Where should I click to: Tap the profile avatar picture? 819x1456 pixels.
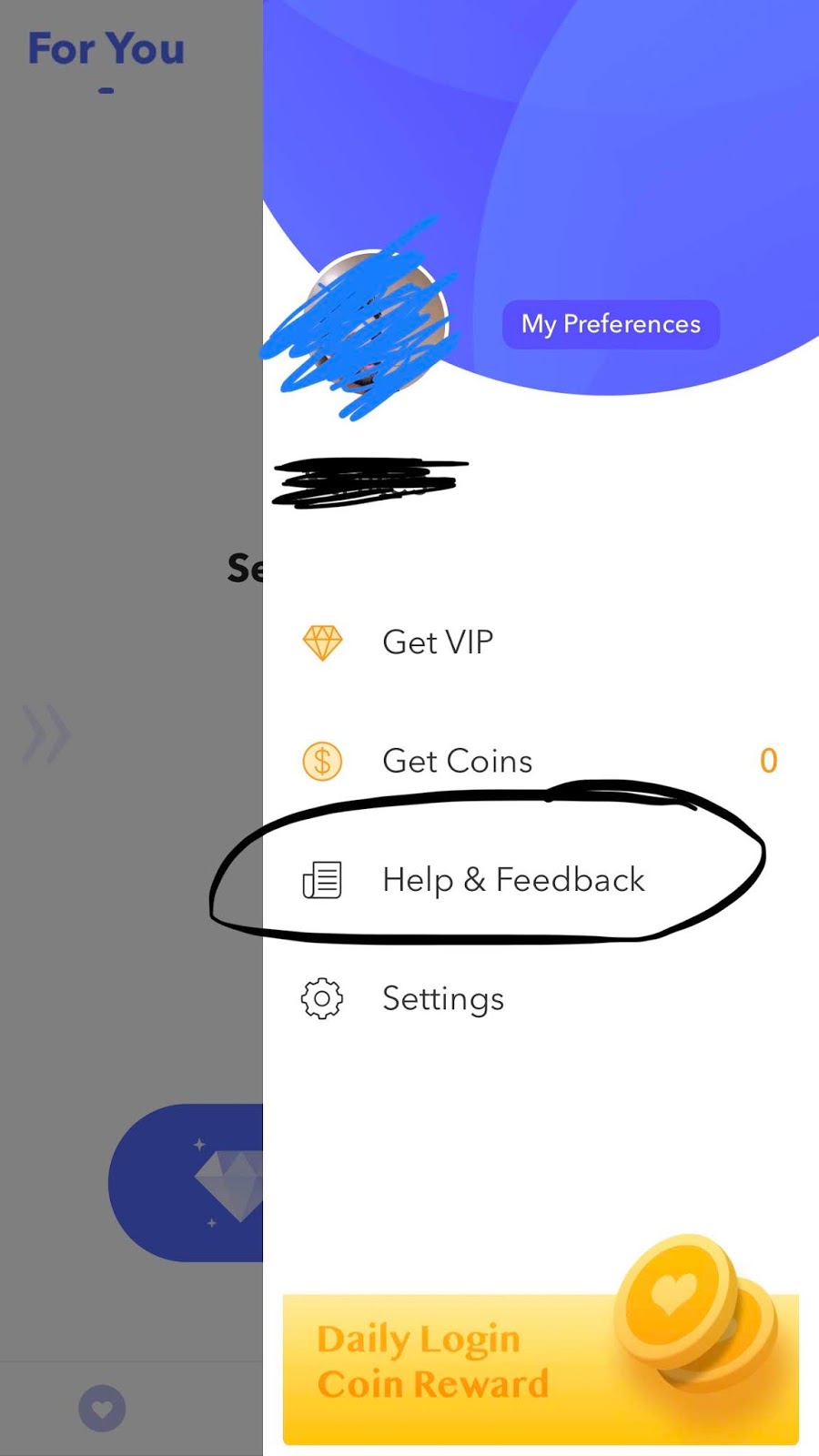375,320
